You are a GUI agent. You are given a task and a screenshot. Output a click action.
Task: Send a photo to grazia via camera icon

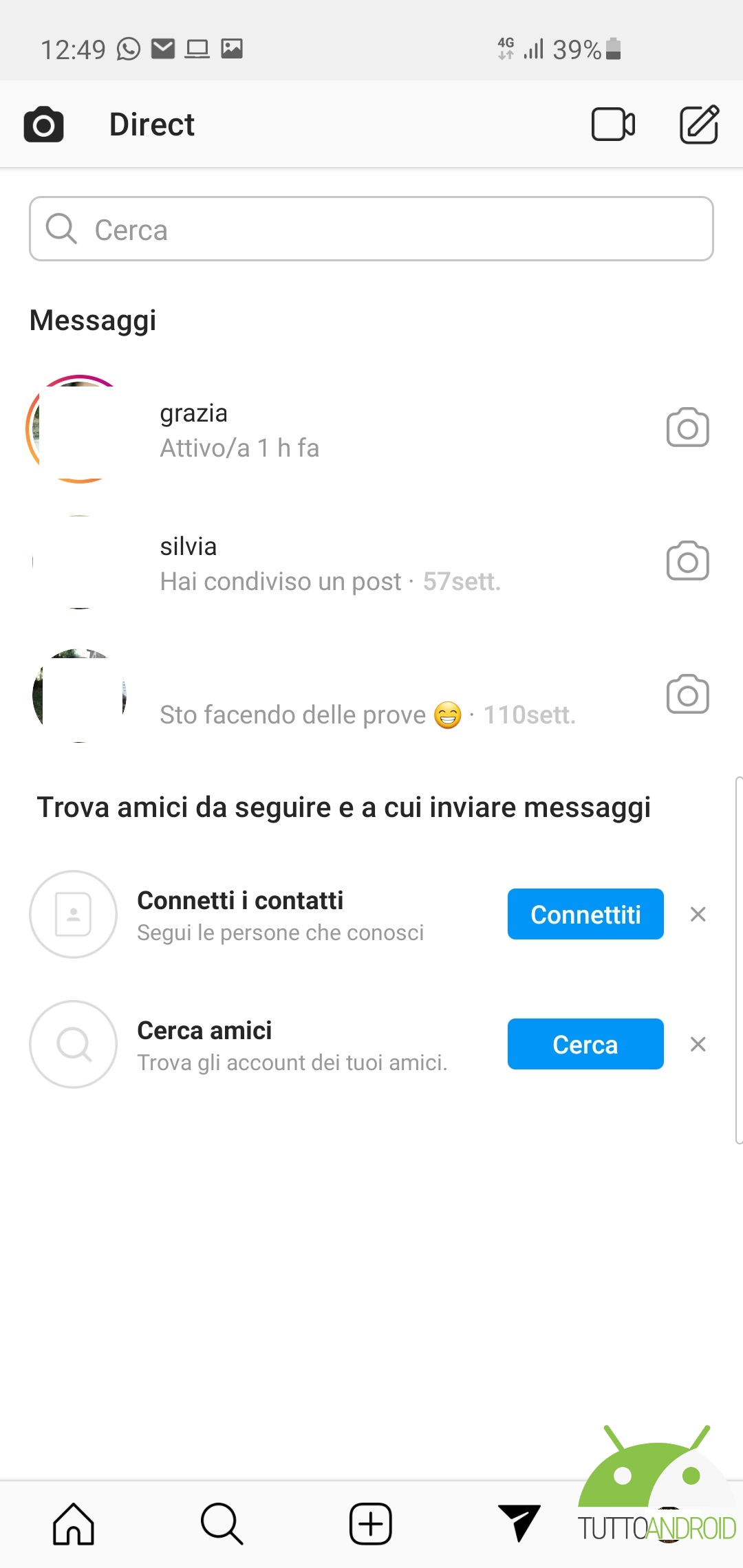[x=687, y=428]
